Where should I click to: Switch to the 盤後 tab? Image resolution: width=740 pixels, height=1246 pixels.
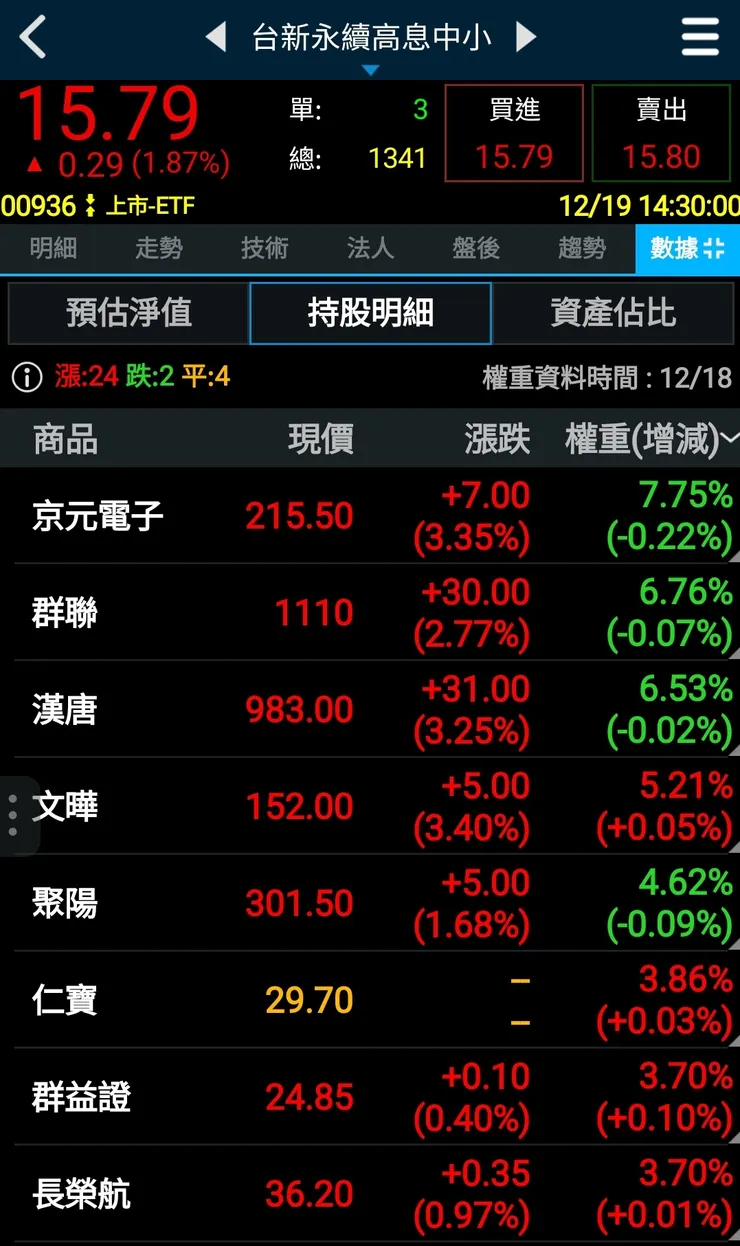[475, 249]
